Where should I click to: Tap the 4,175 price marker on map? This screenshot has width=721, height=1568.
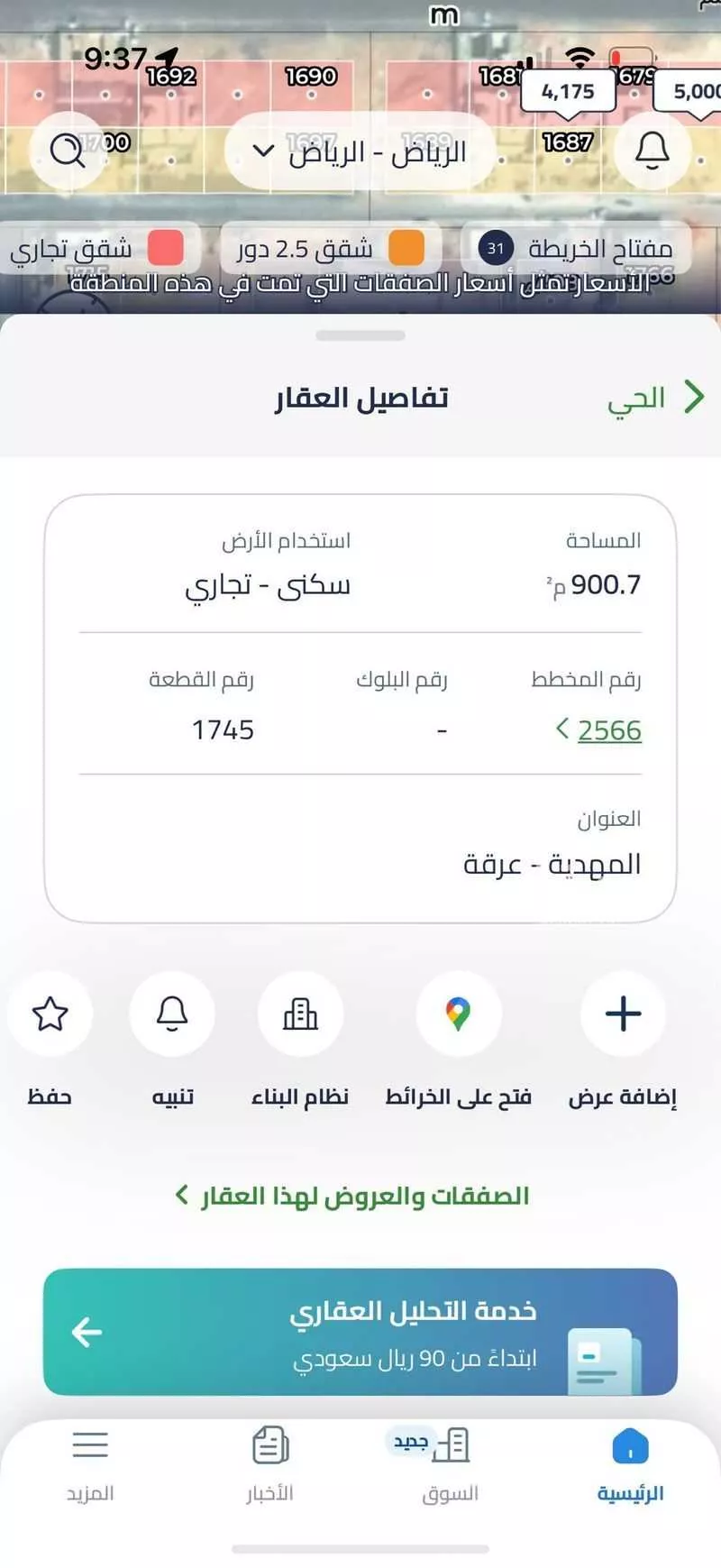[x=568, y=91]
